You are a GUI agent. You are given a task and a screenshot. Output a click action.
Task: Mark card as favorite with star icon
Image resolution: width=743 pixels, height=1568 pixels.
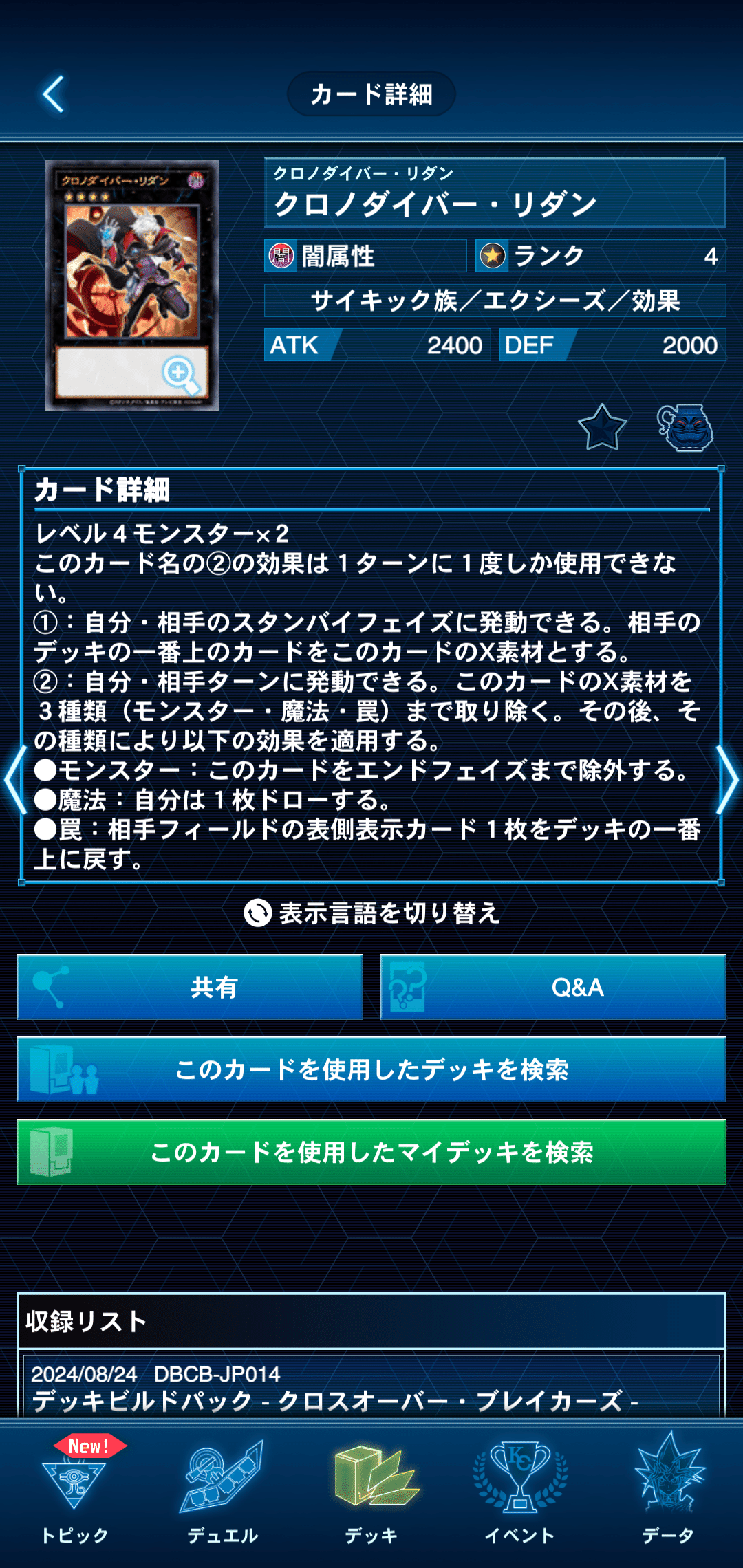(x=602, y=428)
